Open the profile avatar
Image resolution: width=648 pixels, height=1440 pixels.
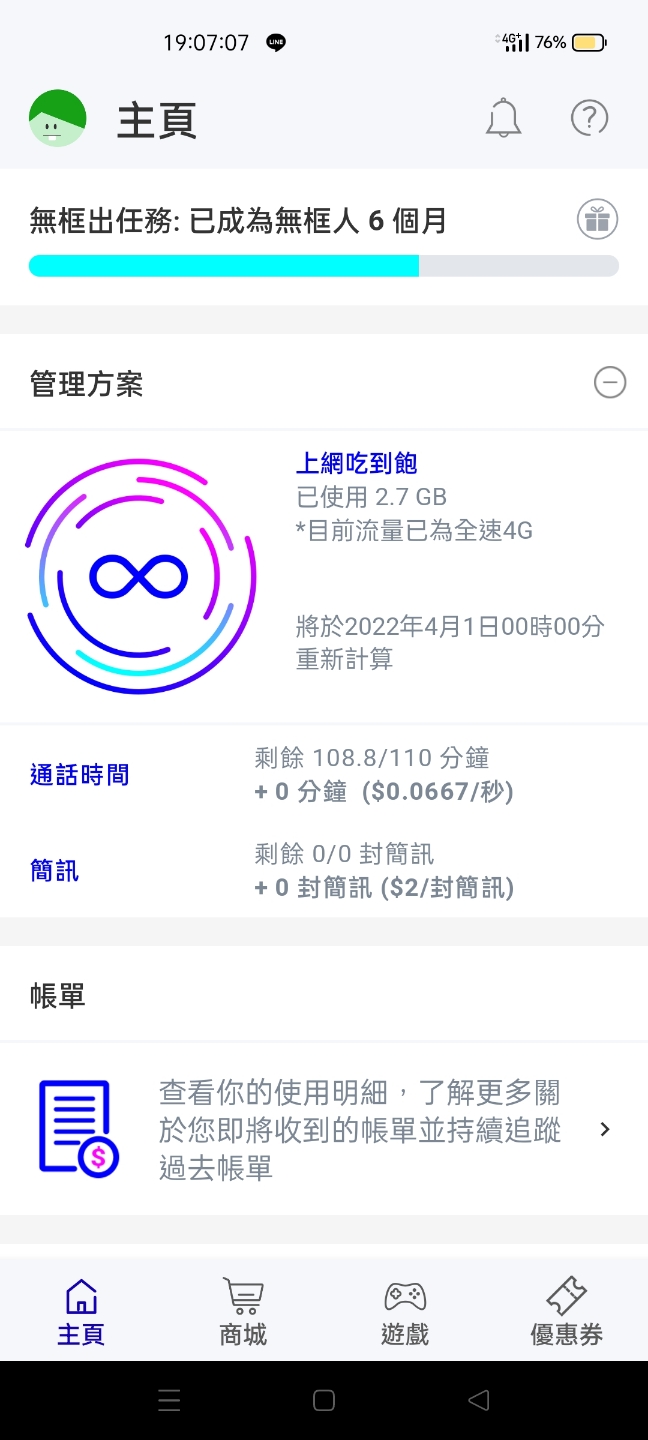(57, 119)
